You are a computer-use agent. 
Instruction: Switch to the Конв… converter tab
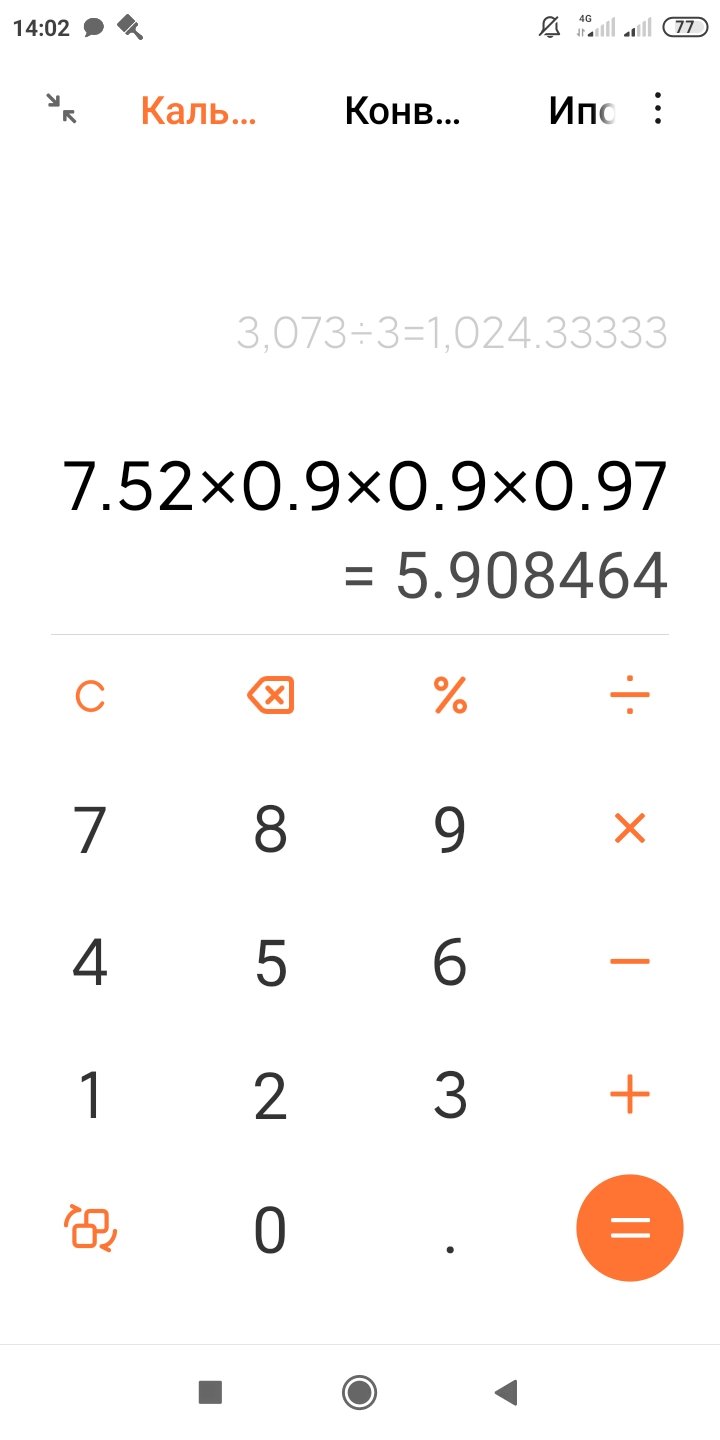[x=402, y=111]
